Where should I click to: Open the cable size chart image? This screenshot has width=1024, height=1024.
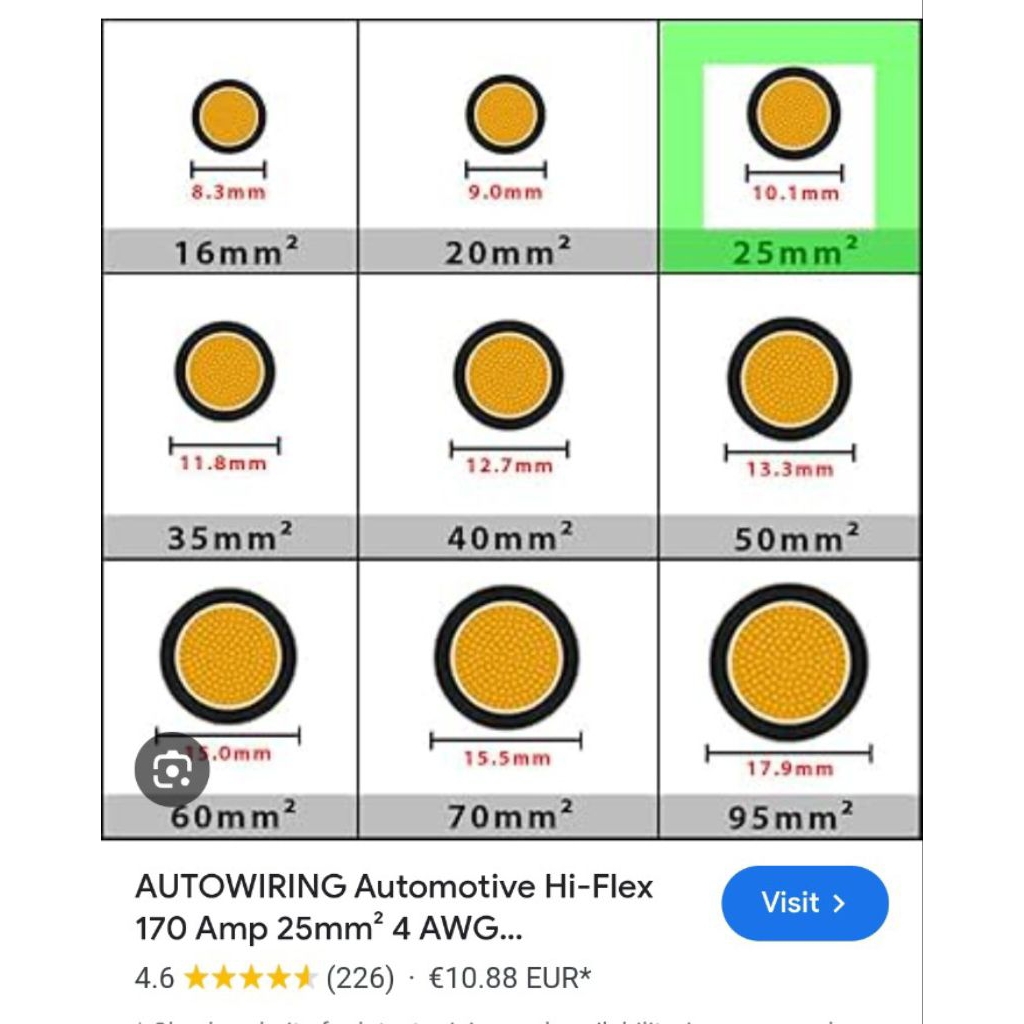(x=511, y=429)
